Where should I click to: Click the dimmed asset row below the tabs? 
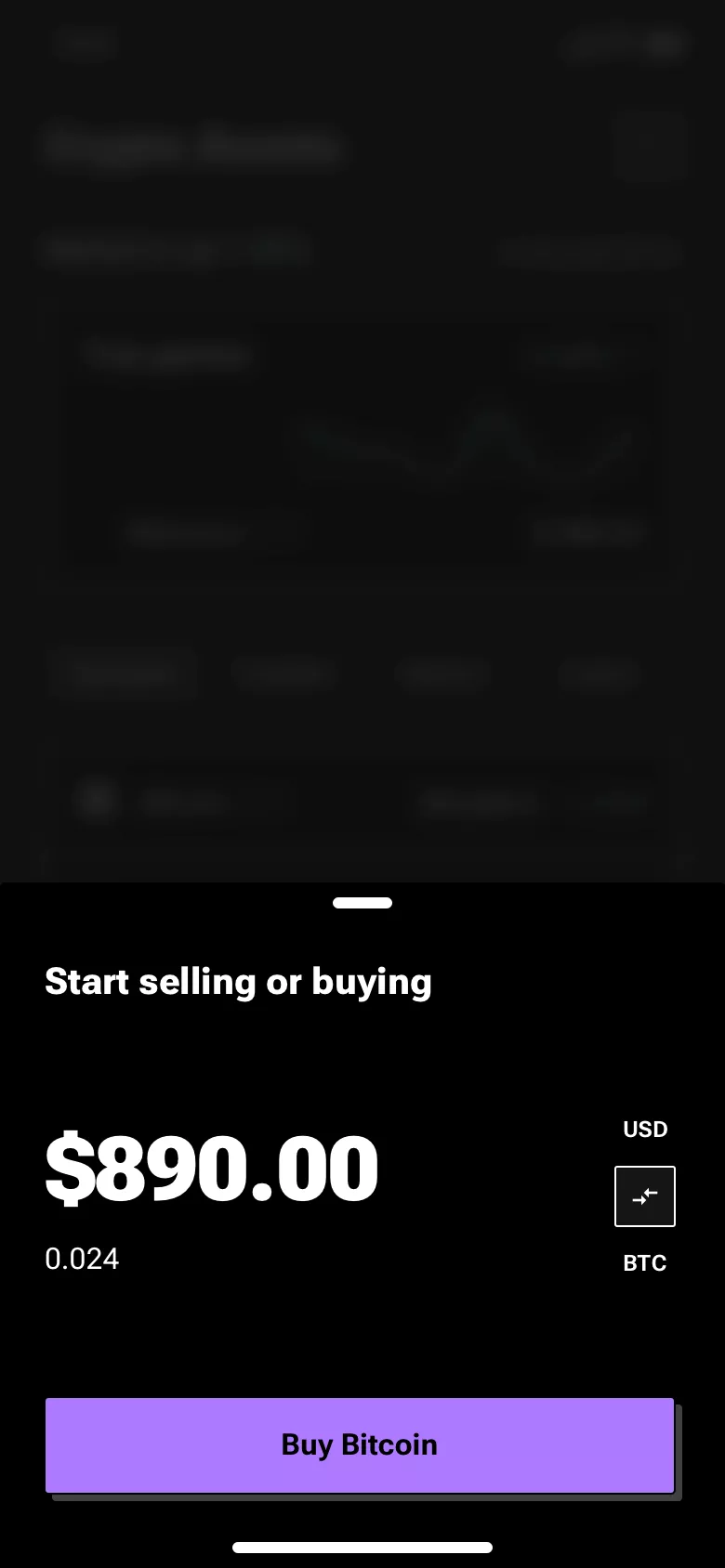362,802
